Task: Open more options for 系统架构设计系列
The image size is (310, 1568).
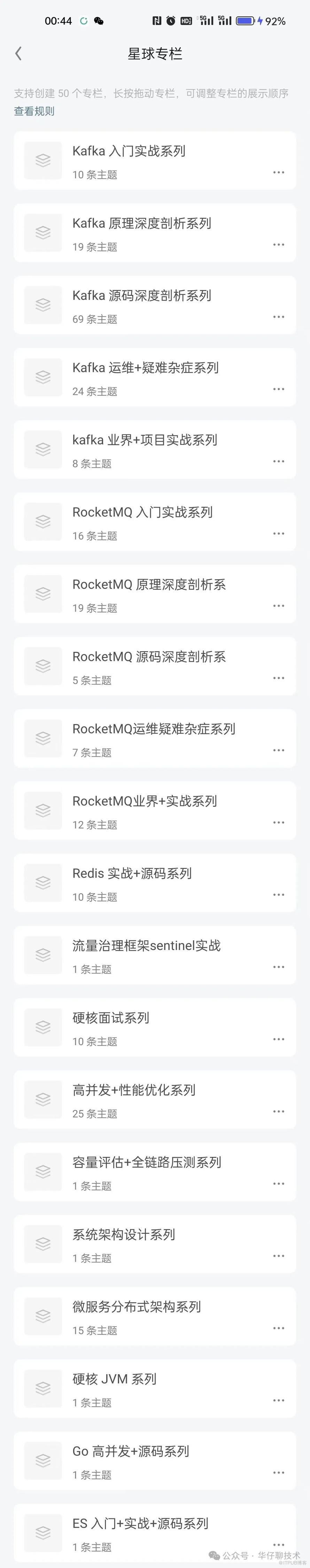Action: 279,1256
